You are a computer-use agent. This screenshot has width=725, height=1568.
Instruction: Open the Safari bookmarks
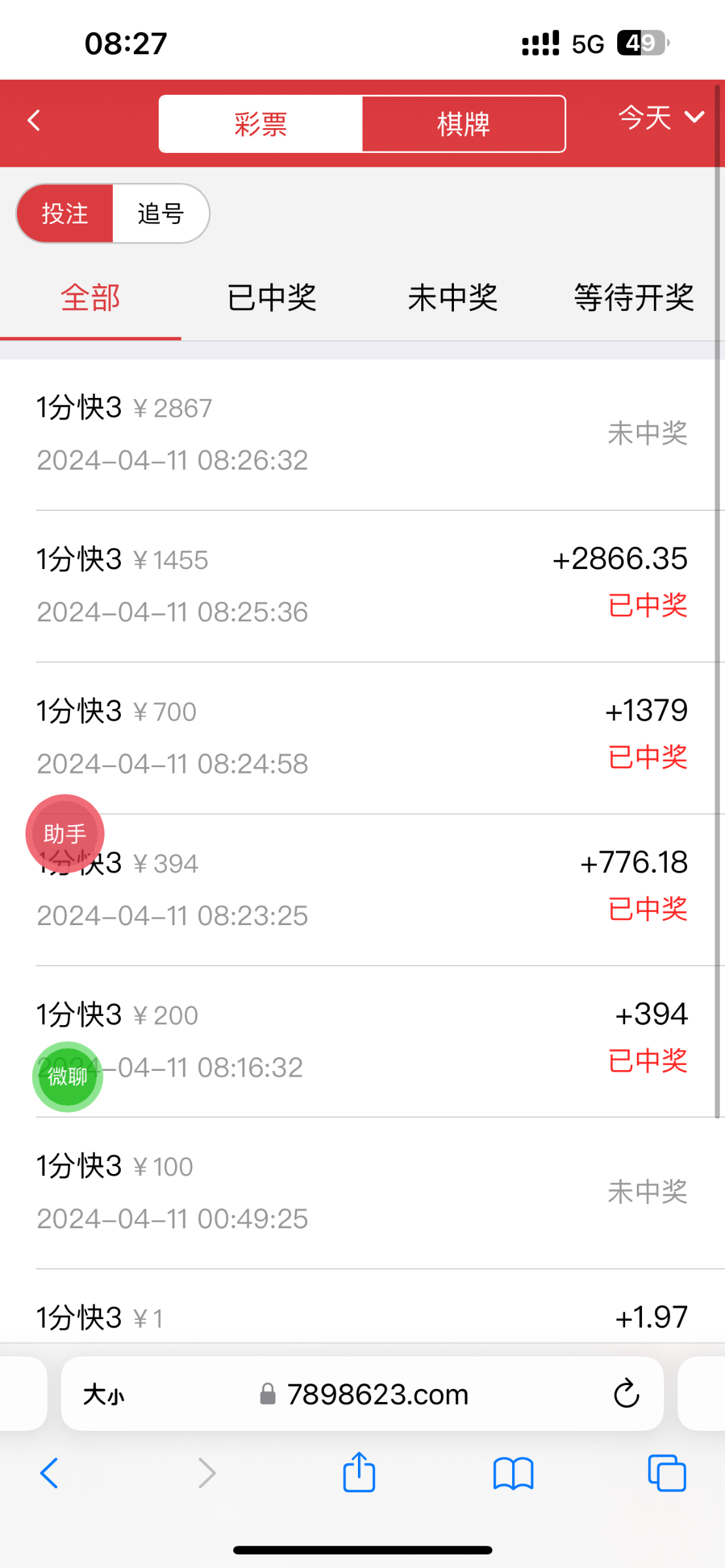click(x=513, y=1473)
